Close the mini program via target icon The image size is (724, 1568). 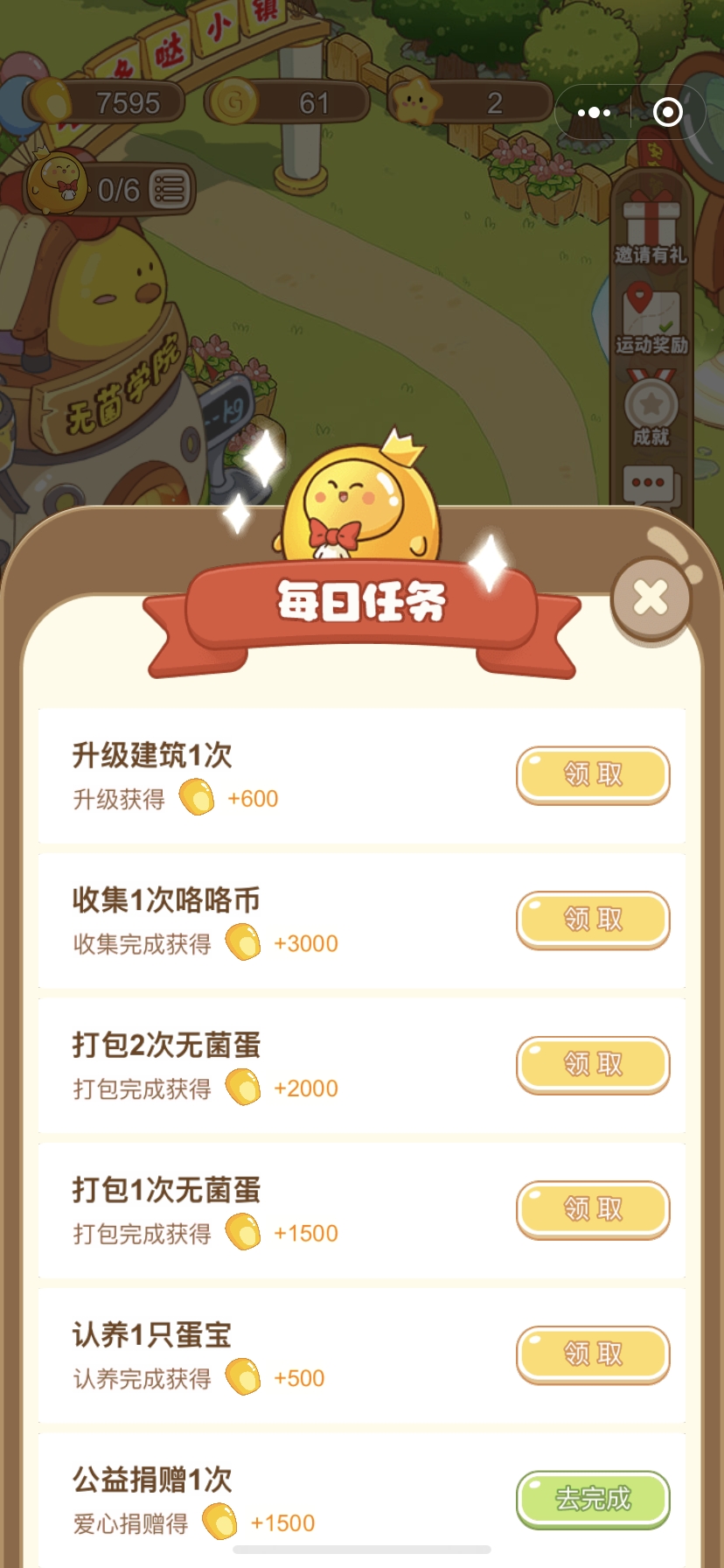point(668,112)
